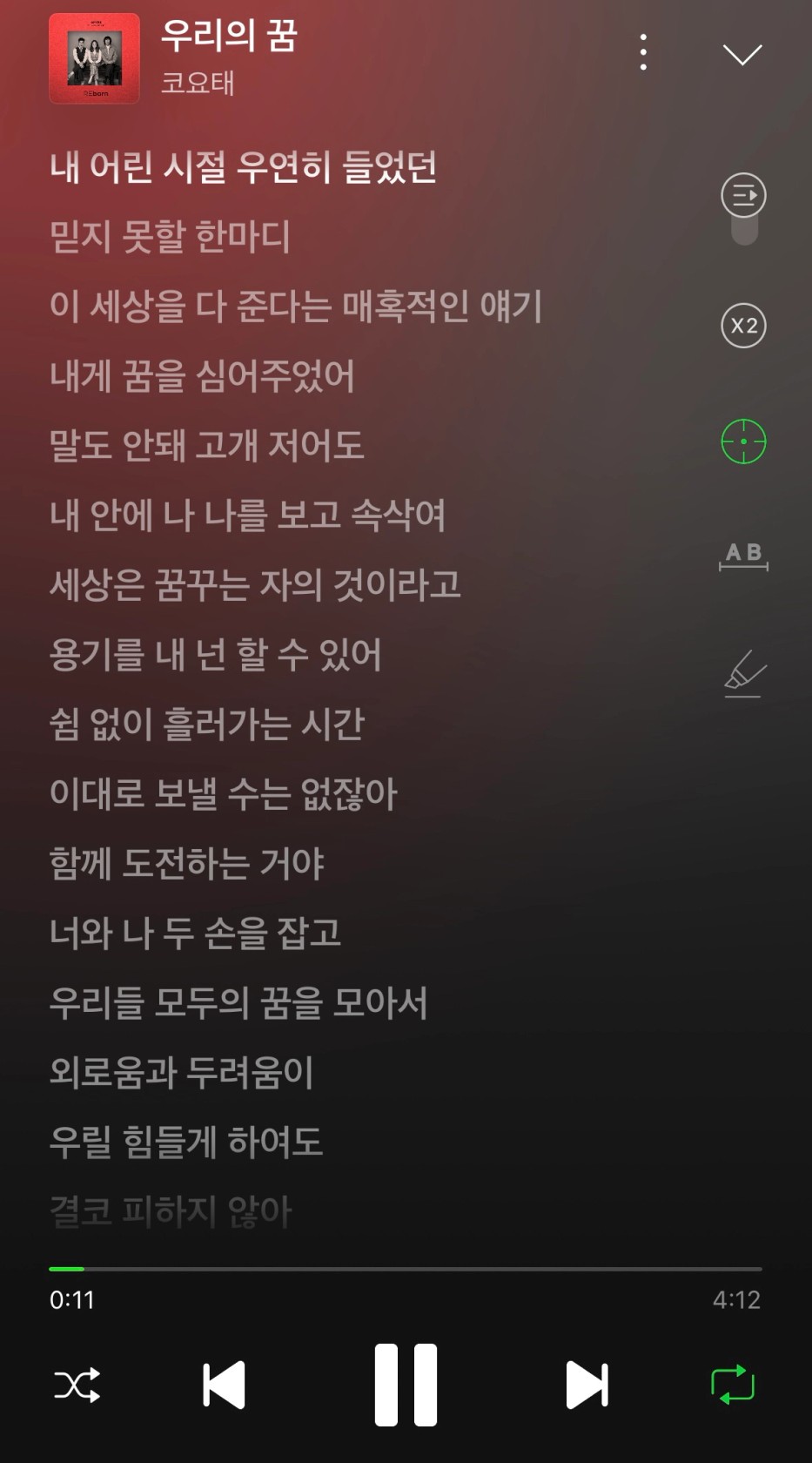Toggle shuffle playback
The width and height of the screenshot is (812, 1463).
point(77,1385)
